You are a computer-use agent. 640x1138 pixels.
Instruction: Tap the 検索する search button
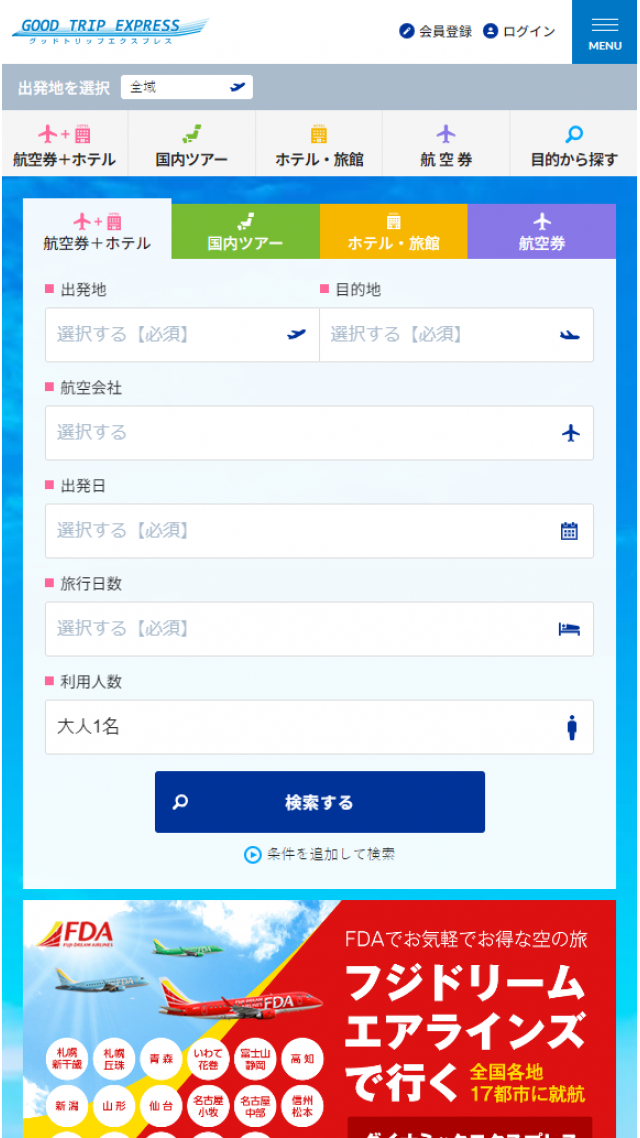319,802
